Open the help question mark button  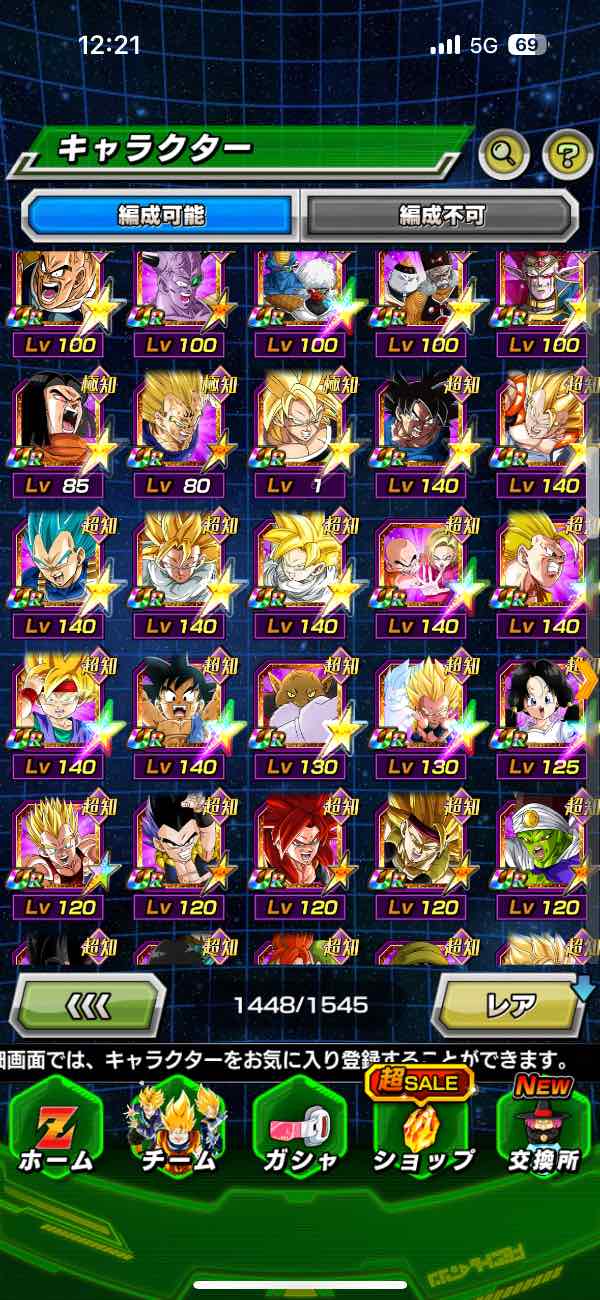[567, 154]
